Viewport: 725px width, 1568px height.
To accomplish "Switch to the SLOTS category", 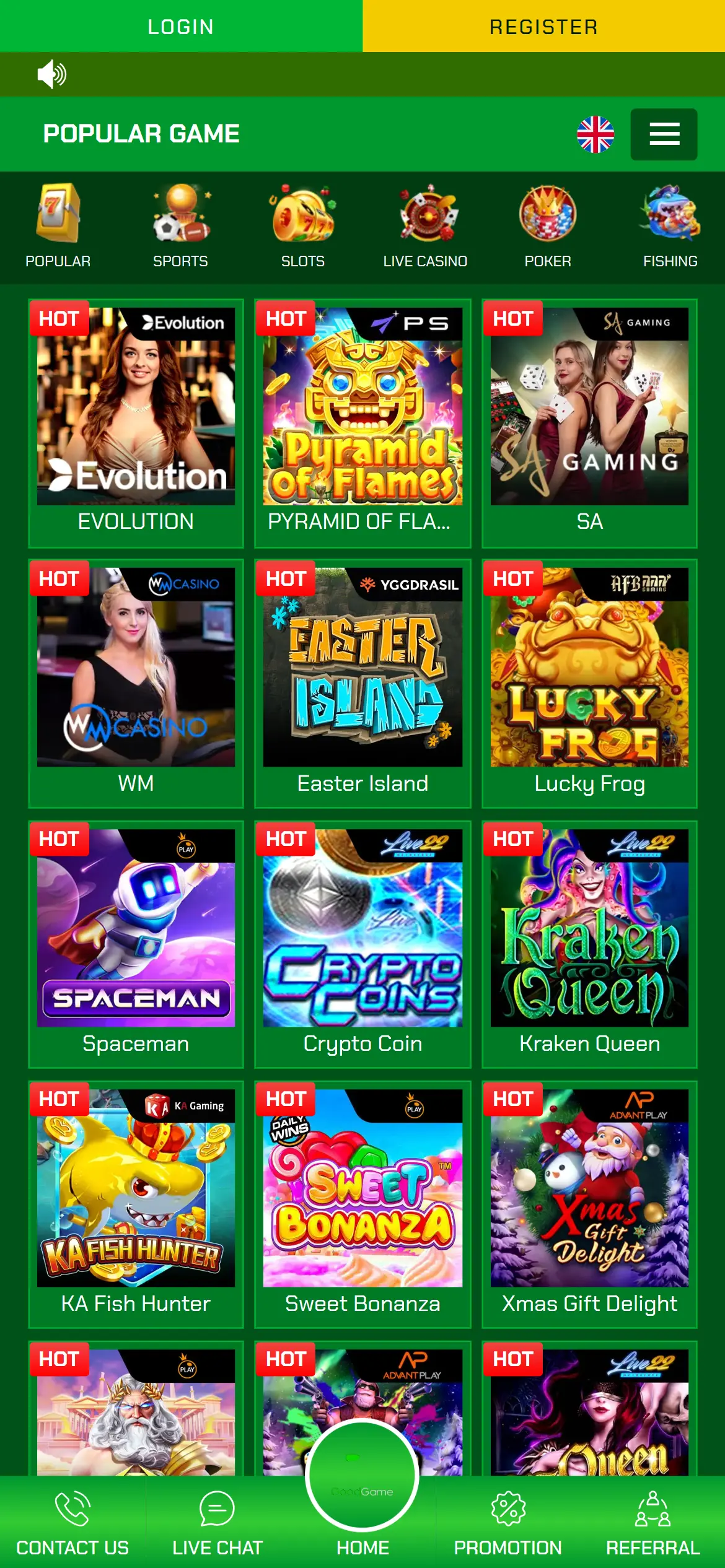I will (x=302, y=226).
